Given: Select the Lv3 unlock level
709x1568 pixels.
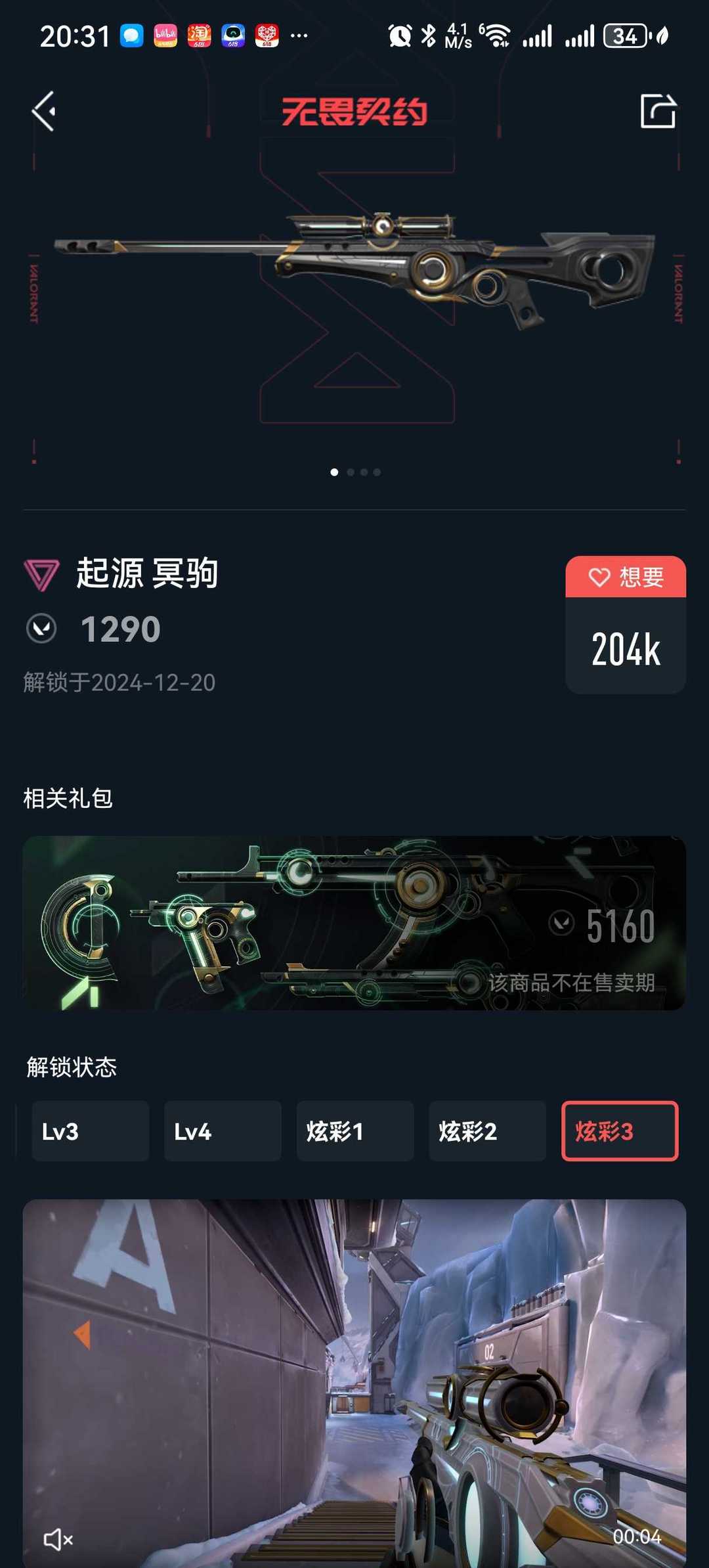Looking at the screenshot, I should pyautogui.click(x=91, y=1131).
